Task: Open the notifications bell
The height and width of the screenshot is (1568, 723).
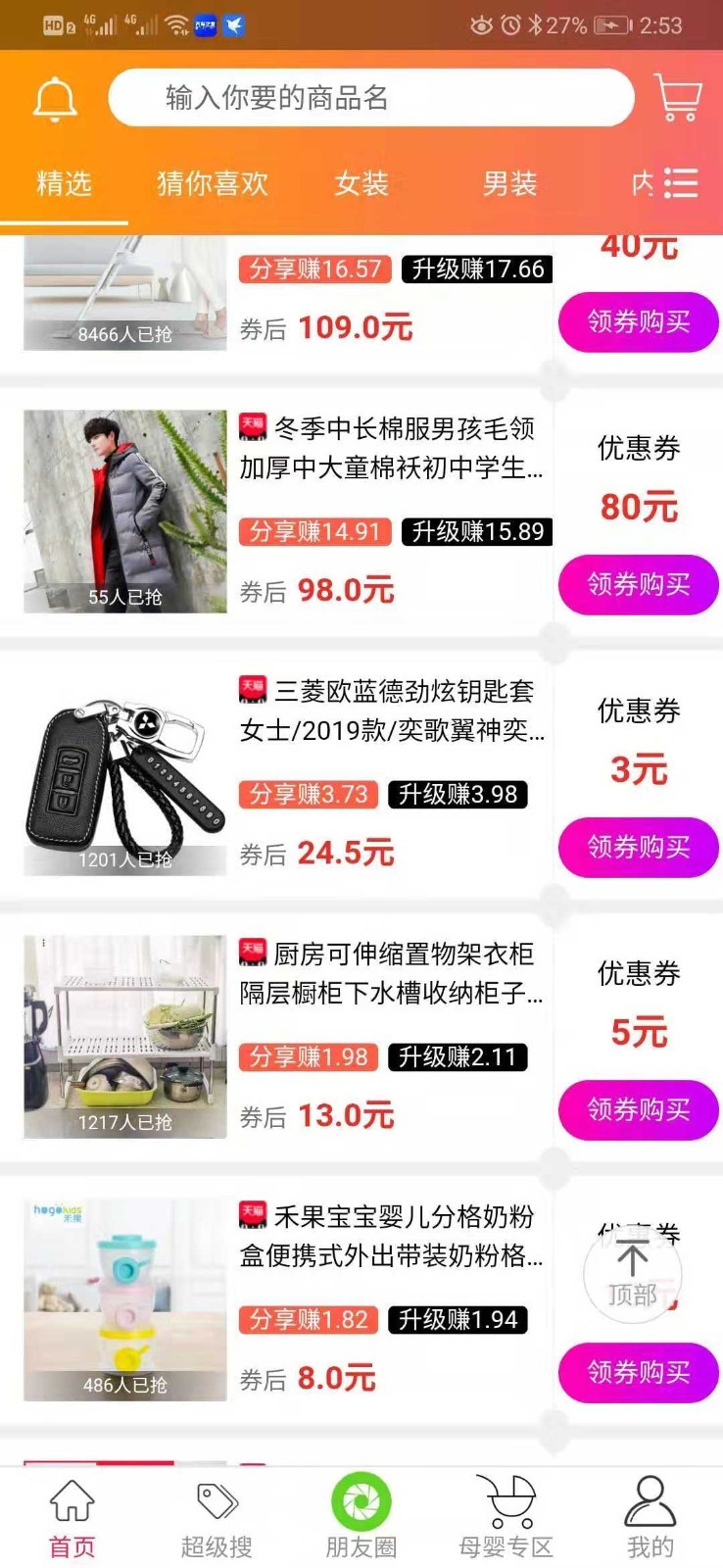Action: pyautogui.click(x=55, y=99)
